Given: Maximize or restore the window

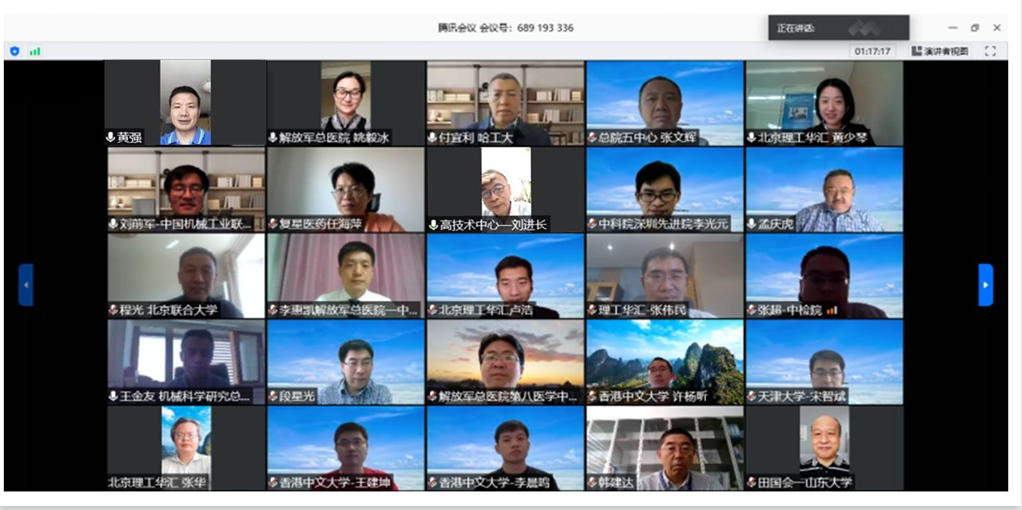Looking at the screenshot, I should pos(974,28).
